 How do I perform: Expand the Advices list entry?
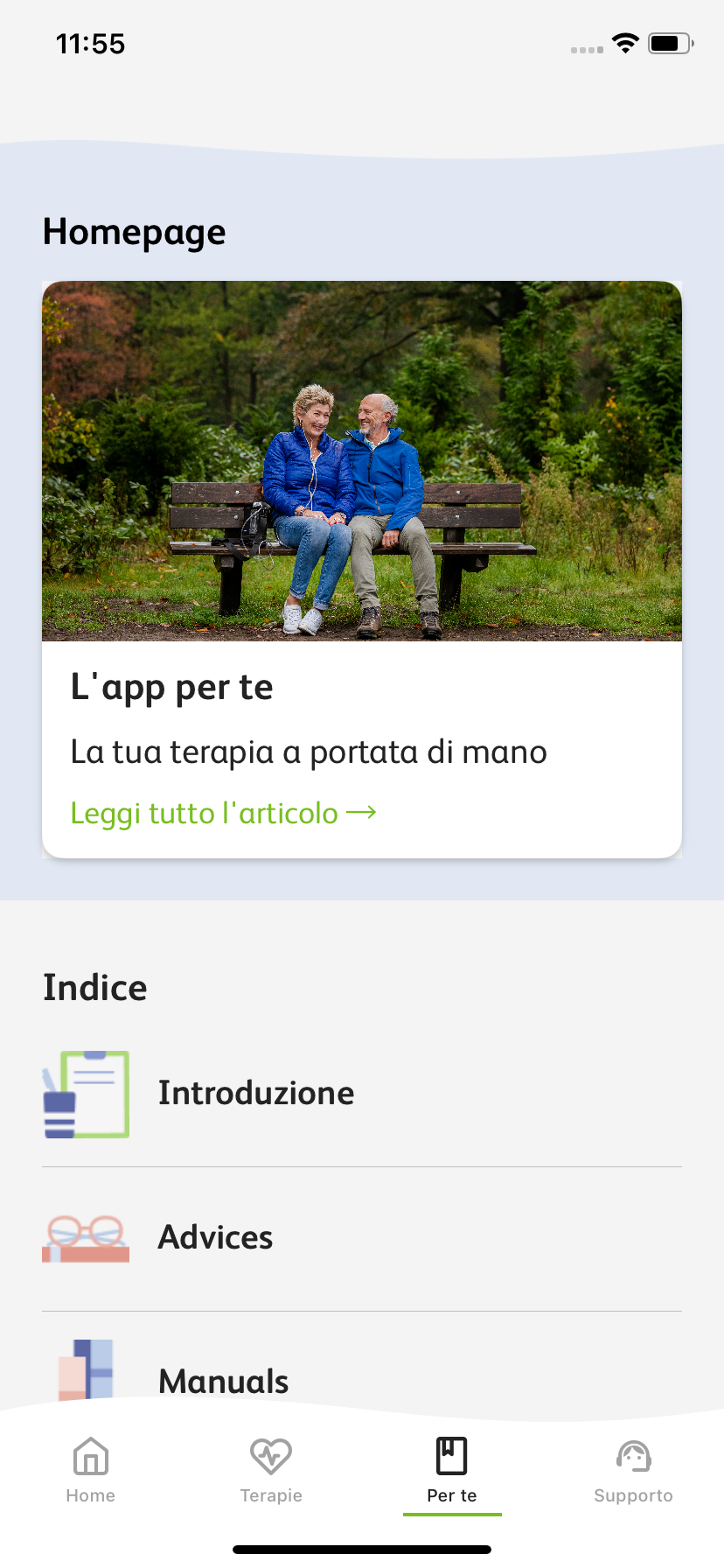click(x=215, y=1237)
